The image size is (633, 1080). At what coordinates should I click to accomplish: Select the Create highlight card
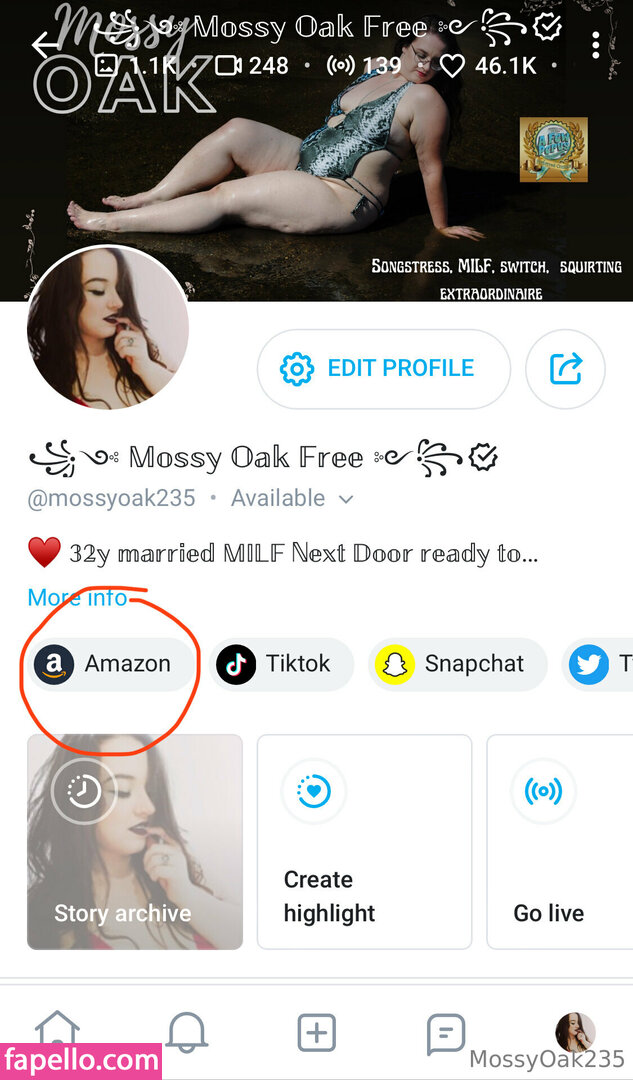tap(364, 841)
